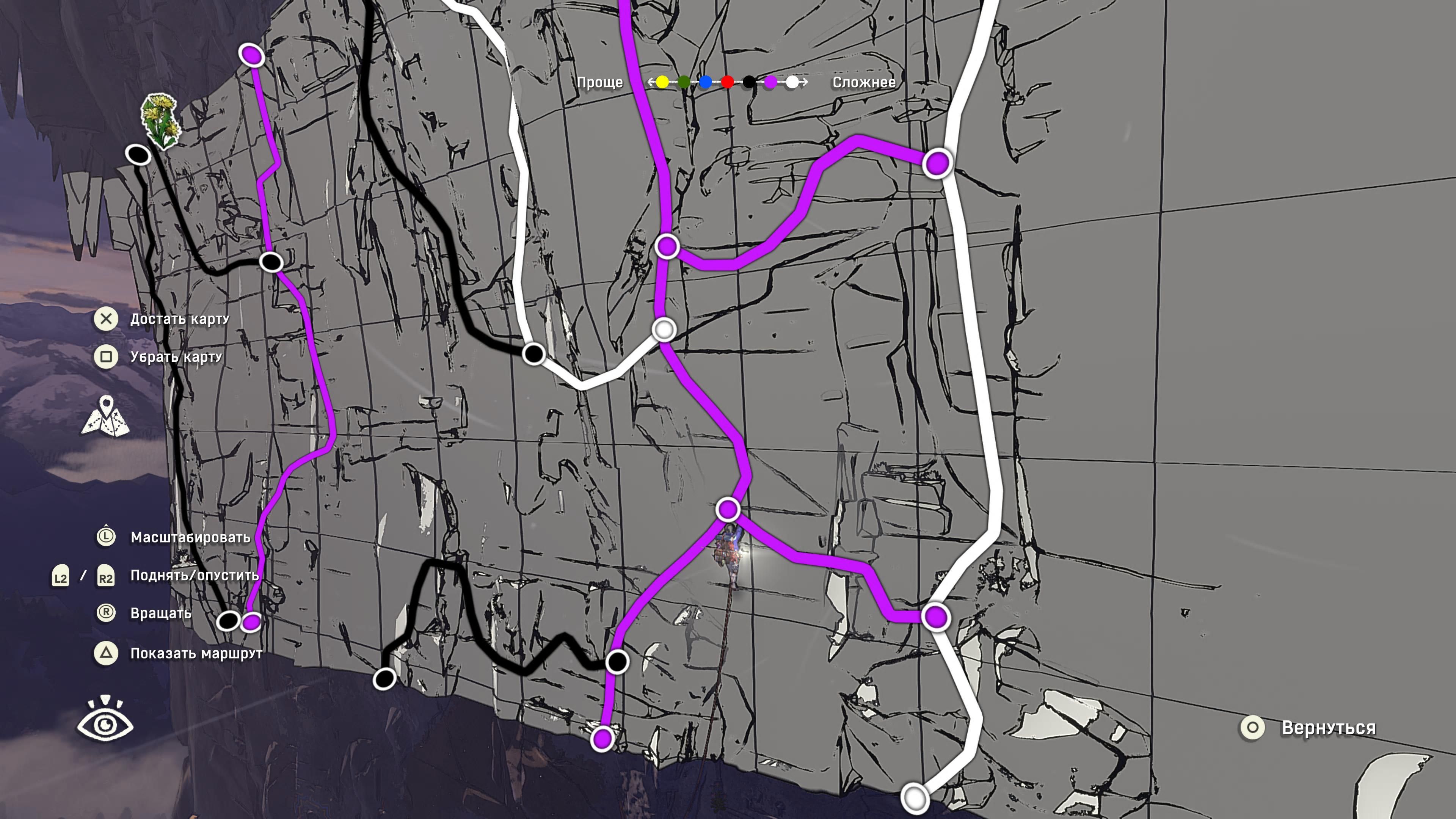Toggle the eye view icon
This screenshot has height=819, width=1456.
(x=105, y=722)
